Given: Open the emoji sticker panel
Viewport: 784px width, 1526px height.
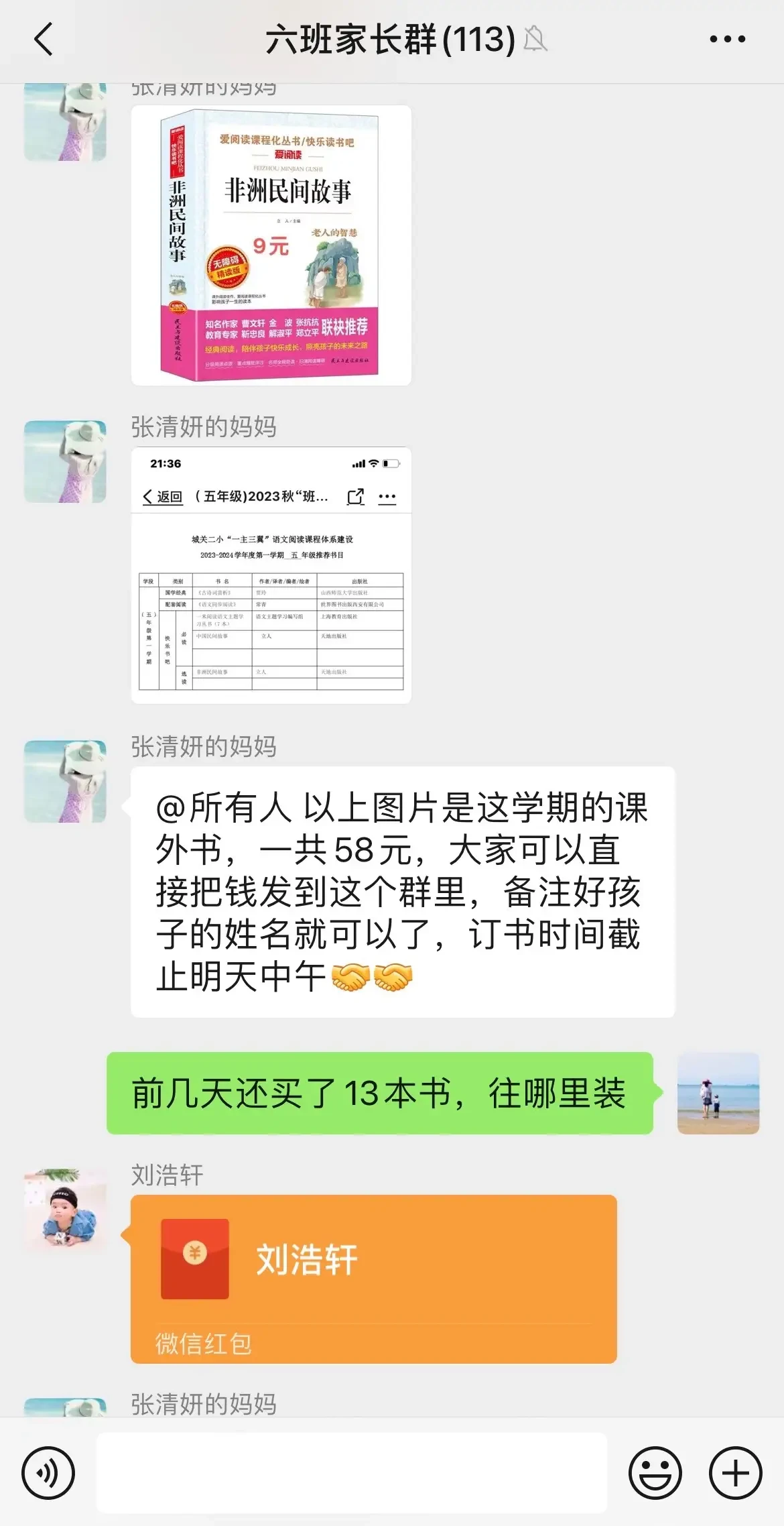Looking at the screenshot, I should 655,1473.
